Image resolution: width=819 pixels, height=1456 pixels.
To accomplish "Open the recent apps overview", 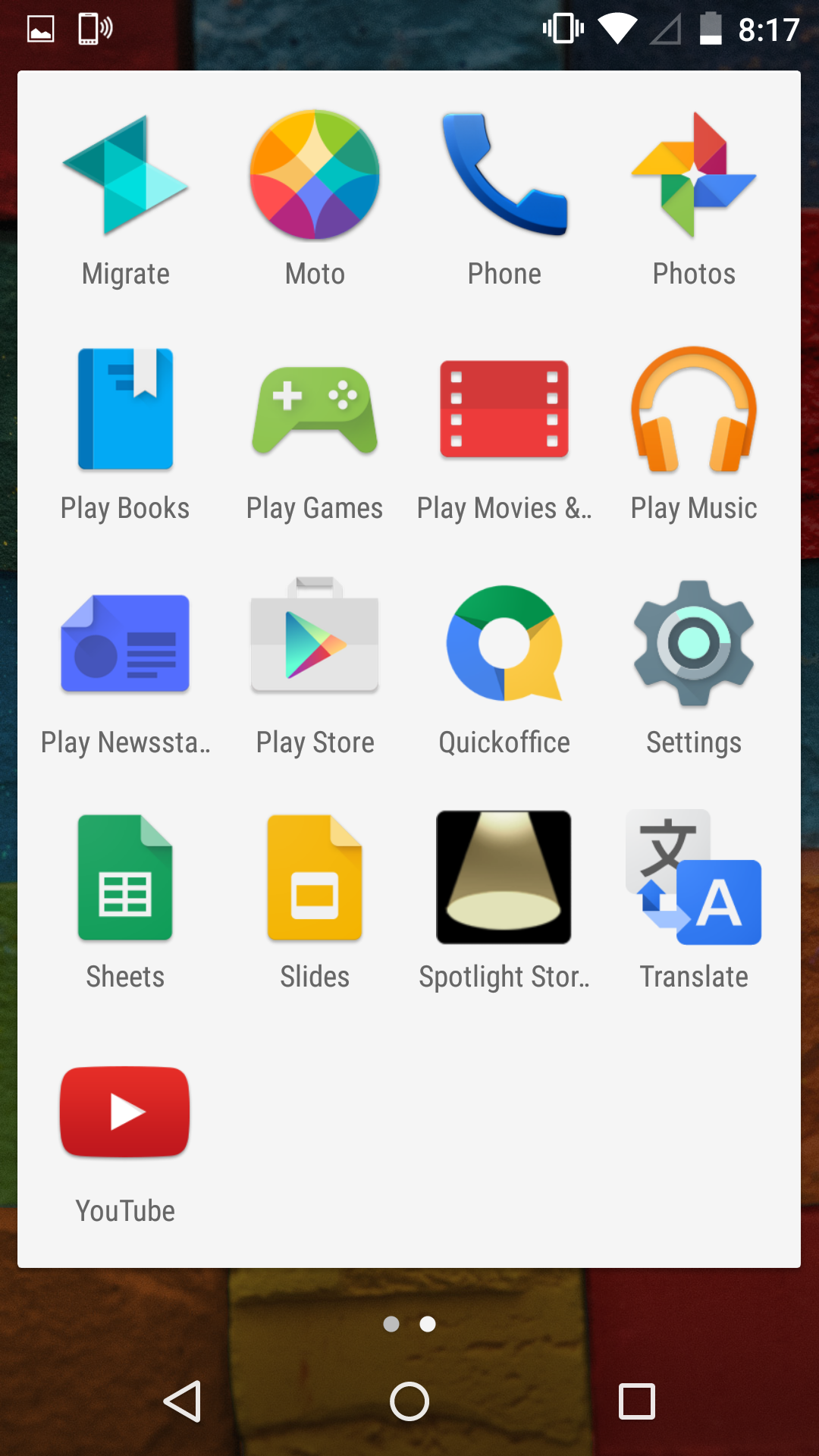I will [x=637, y=1401].
